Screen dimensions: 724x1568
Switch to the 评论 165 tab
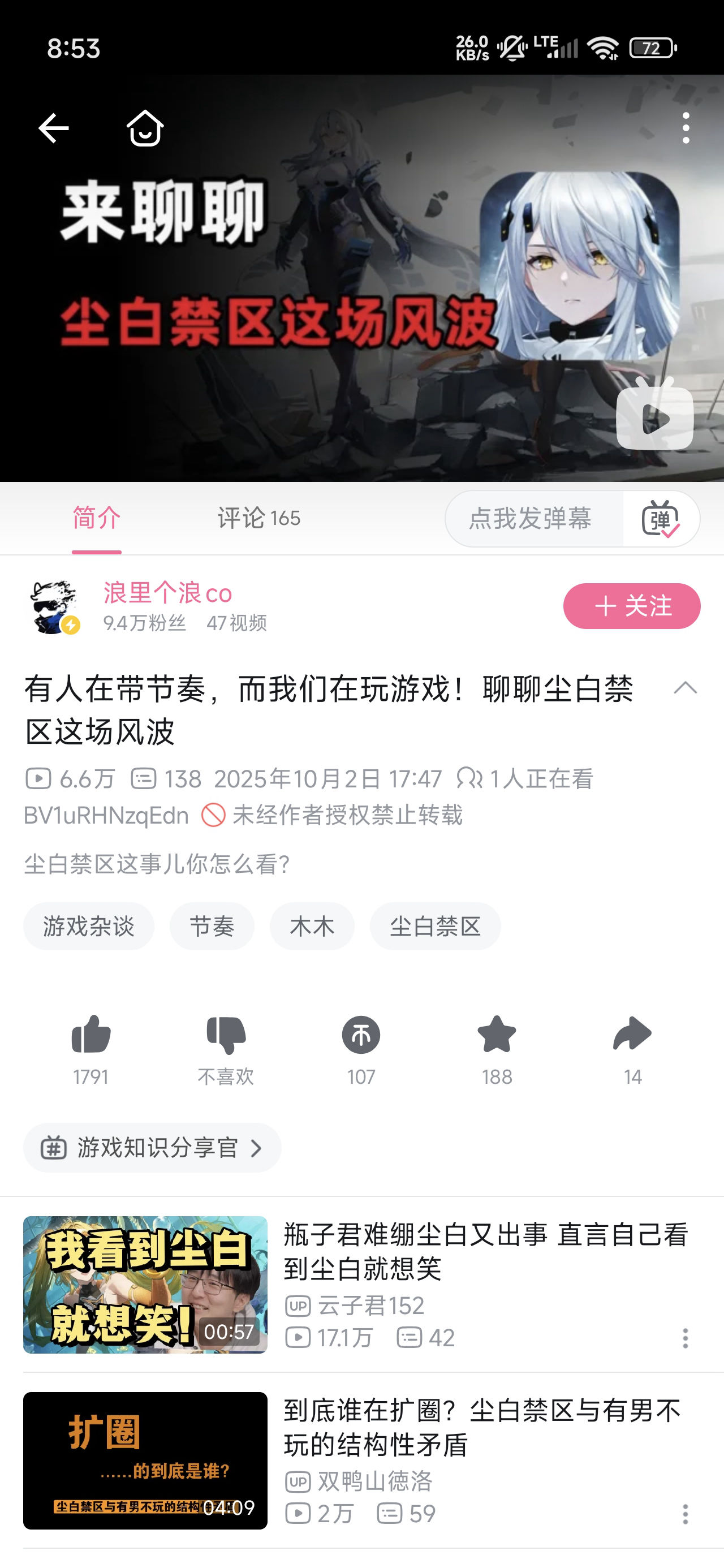(259, 519)
